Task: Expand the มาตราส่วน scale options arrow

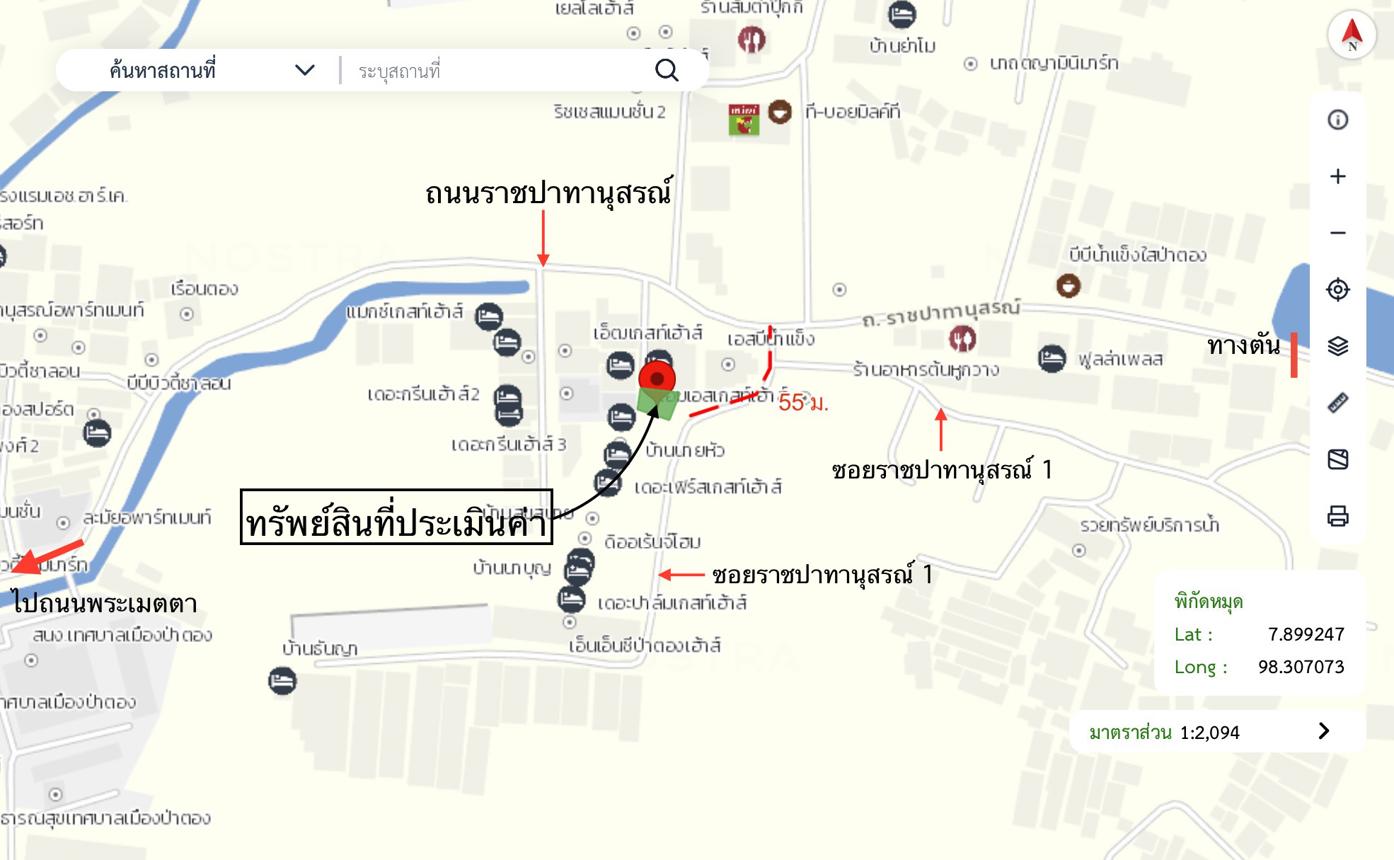Action: click(x=1324, y=731)
